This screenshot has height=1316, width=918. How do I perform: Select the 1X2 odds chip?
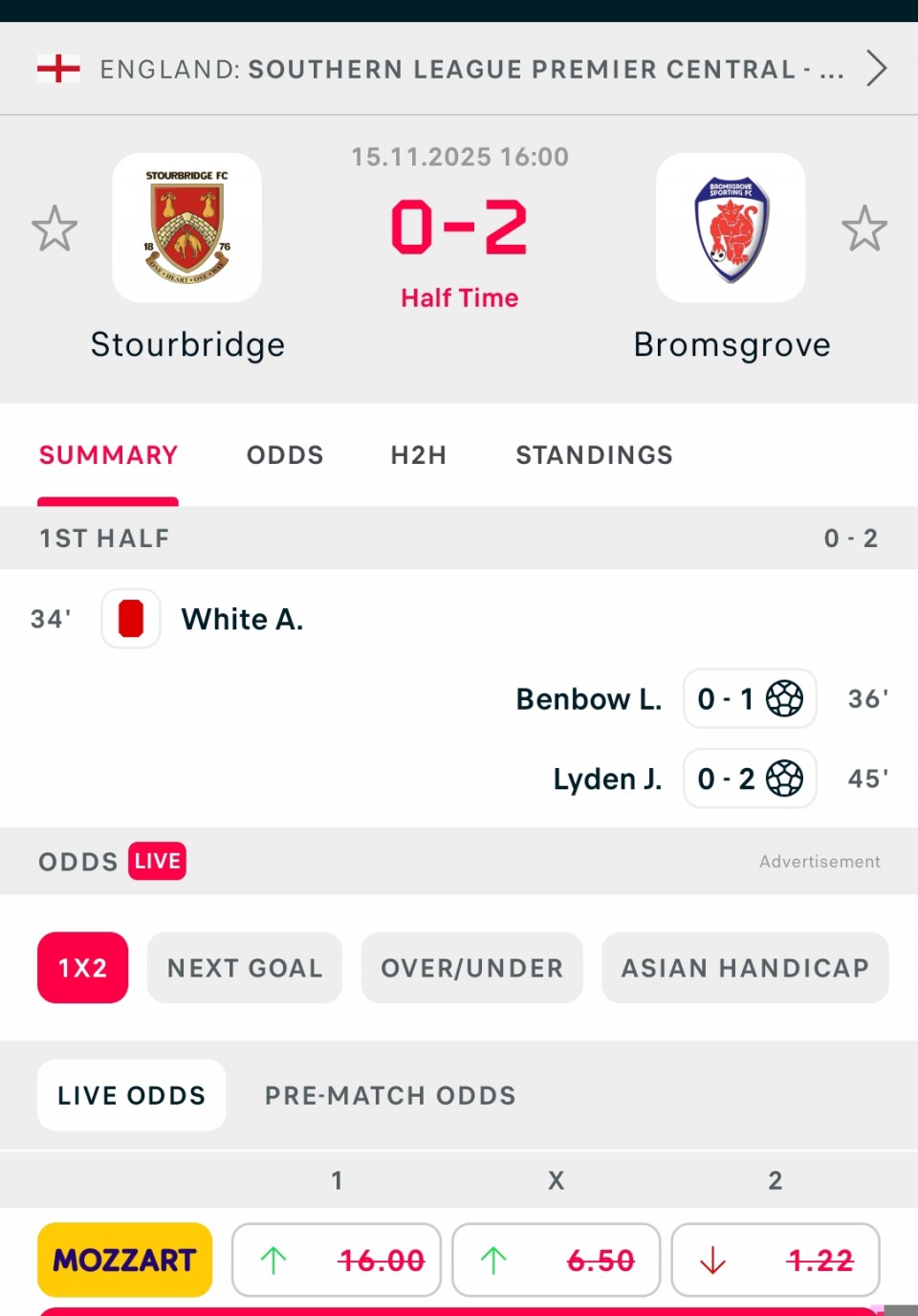[x=82, y=968]
